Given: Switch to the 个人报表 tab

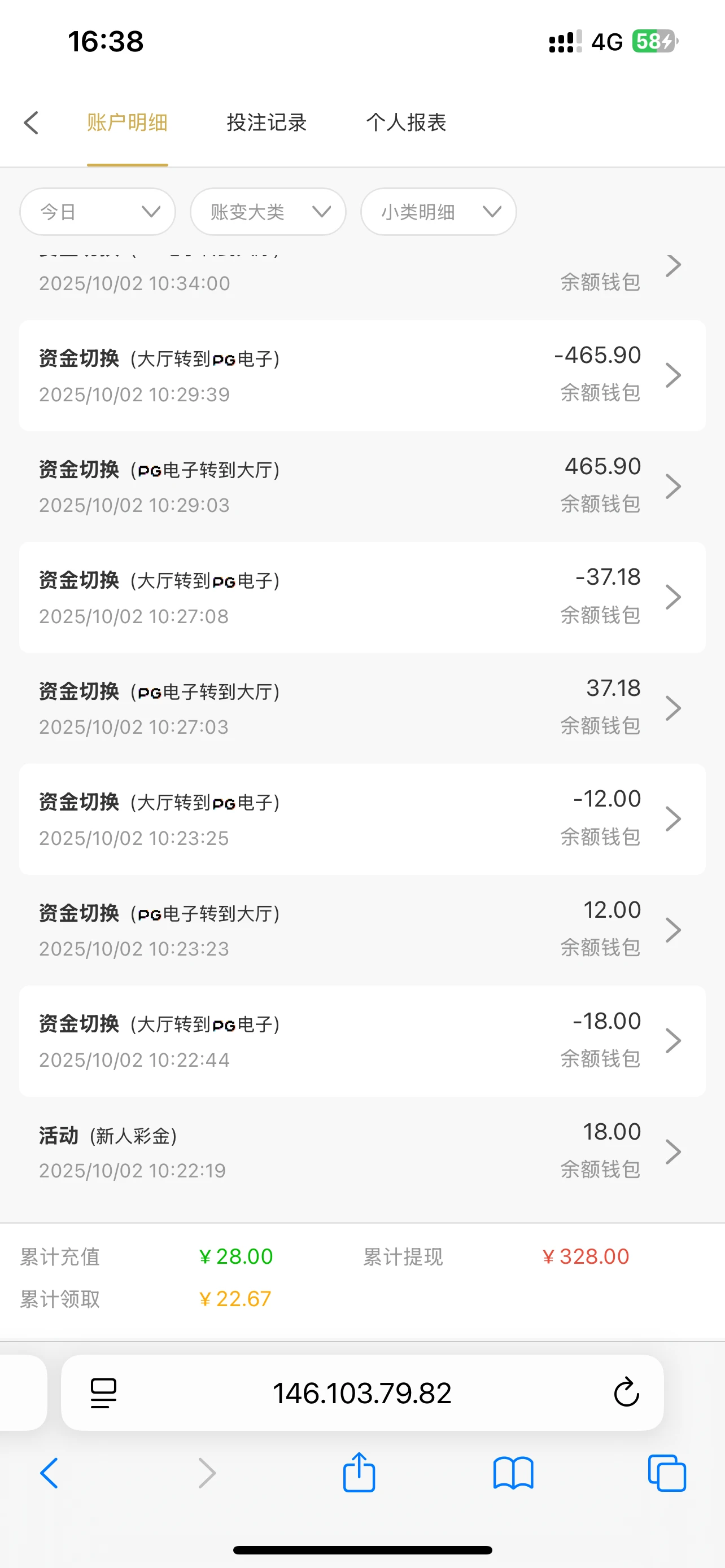Looking at the screenshot, I should (x=406, y=123).
